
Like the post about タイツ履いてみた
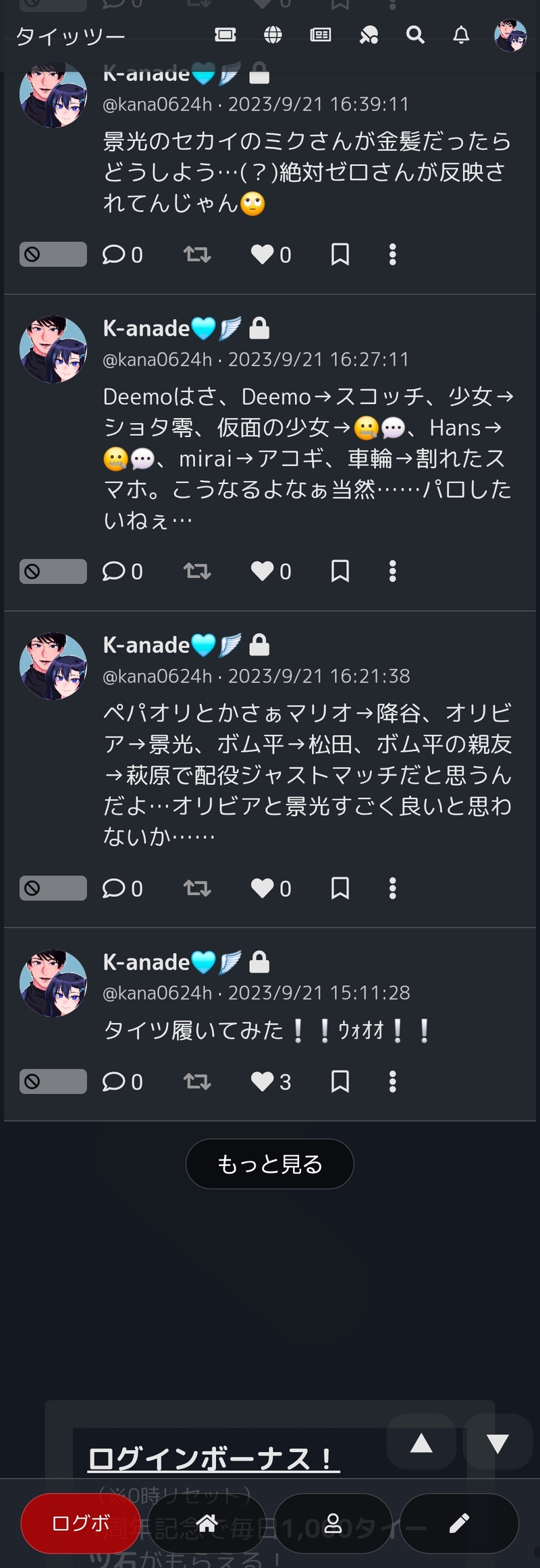click(x=263, y=1082)
